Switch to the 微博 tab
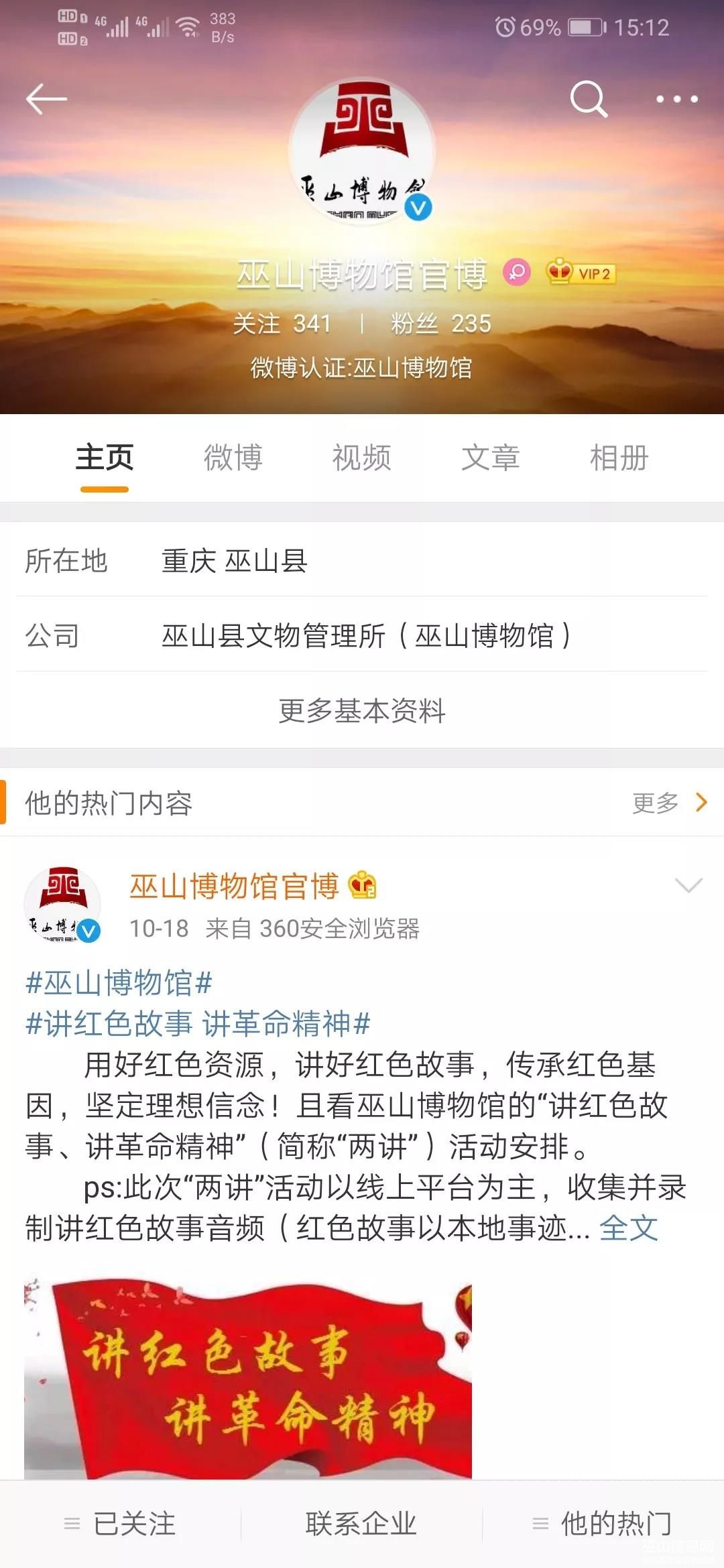The width and height of the screenshot is (724, 1568). point(233,458)
